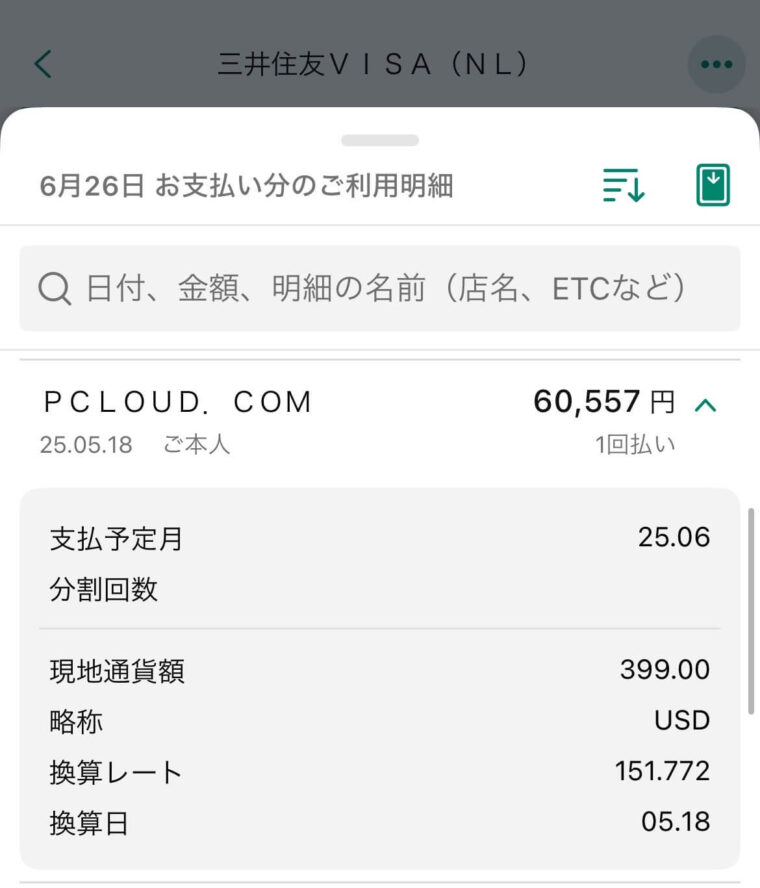Open the three-dot overflow menu
The width and height of the screenshot is (760, 888).
pos(716,64)
